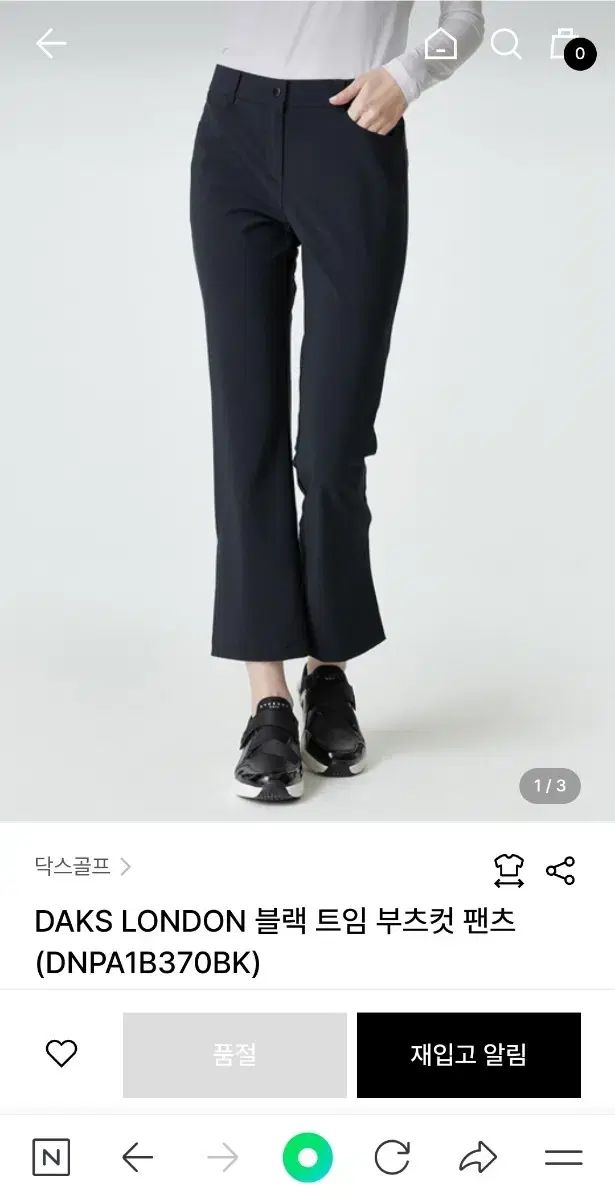Open the size guide icon
Viewport: 615px width, 1200px height.
(509, 870)
